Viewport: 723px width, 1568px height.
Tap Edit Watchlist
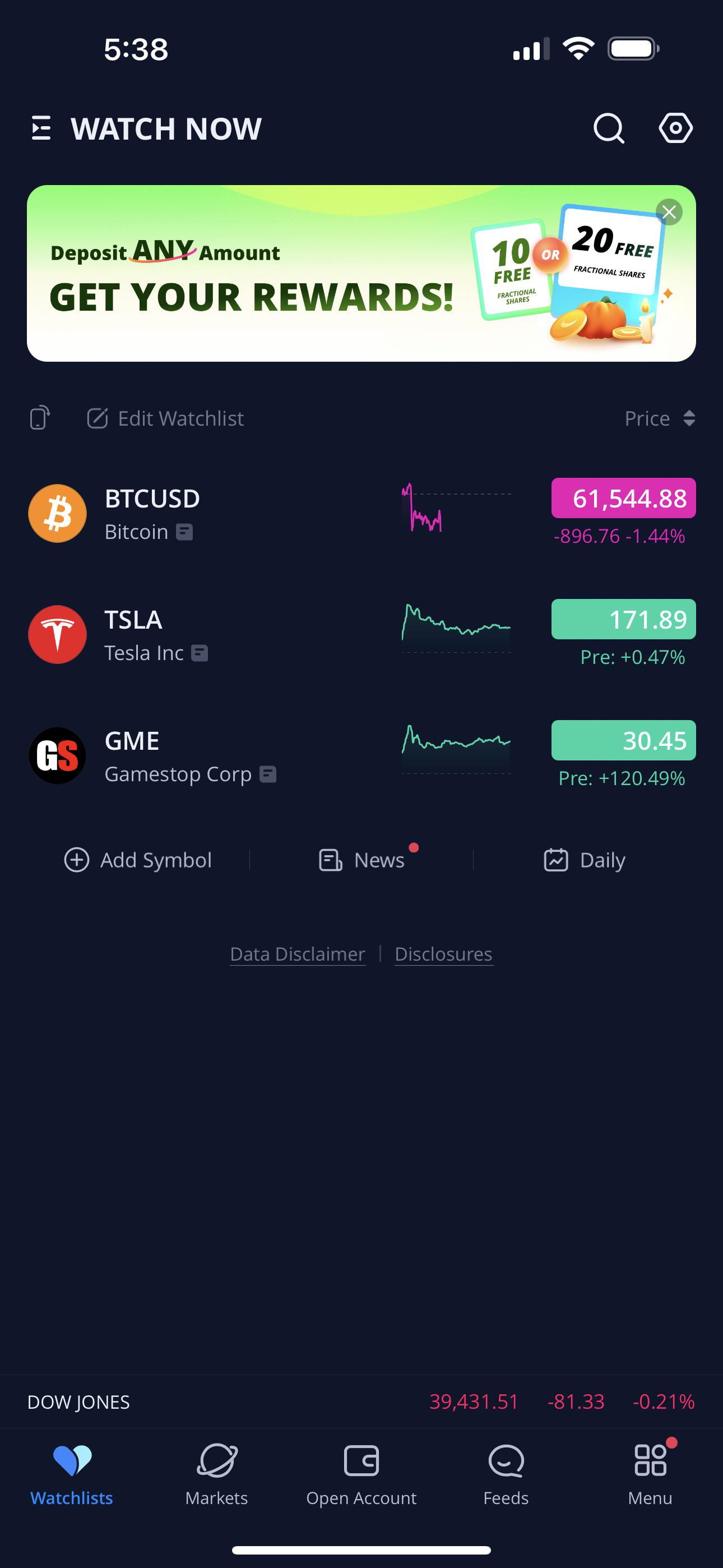(x=165, y=419)
